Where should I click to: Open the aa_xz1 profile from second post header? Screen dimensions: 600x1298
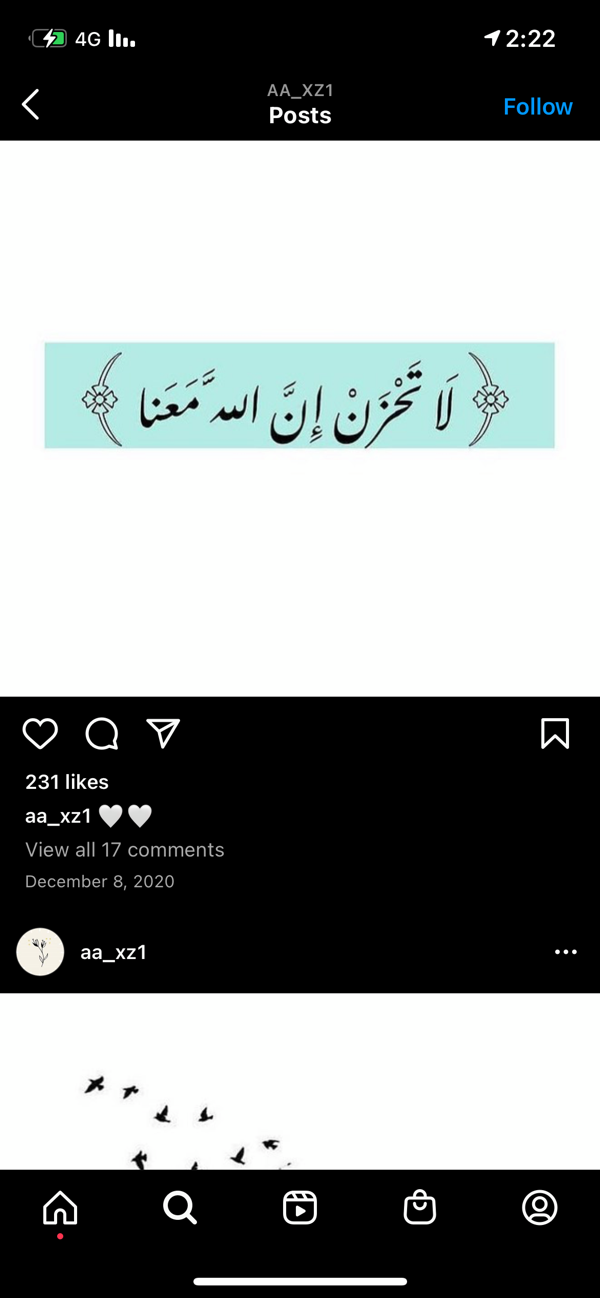[x=113, y=952]
